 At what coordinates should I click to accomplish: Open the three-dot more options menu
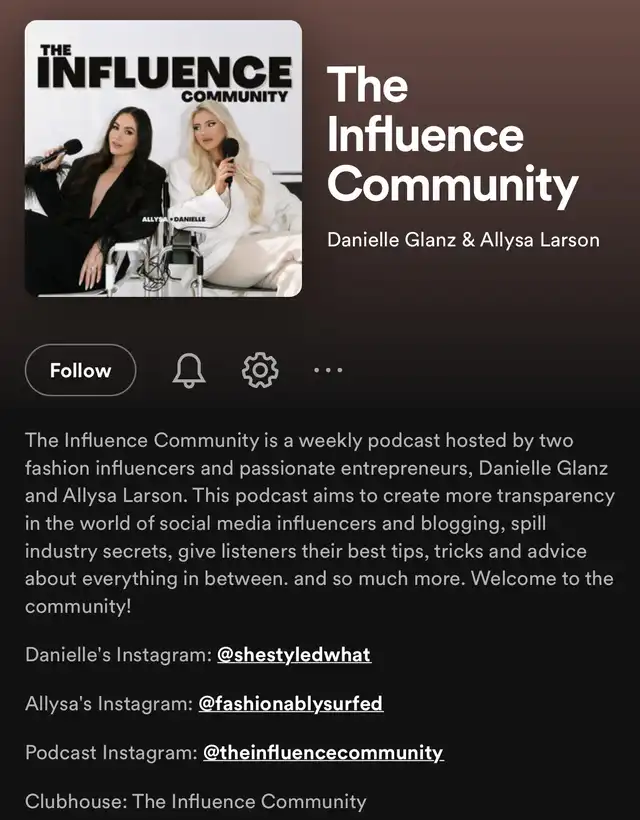[x=328, y=370]
